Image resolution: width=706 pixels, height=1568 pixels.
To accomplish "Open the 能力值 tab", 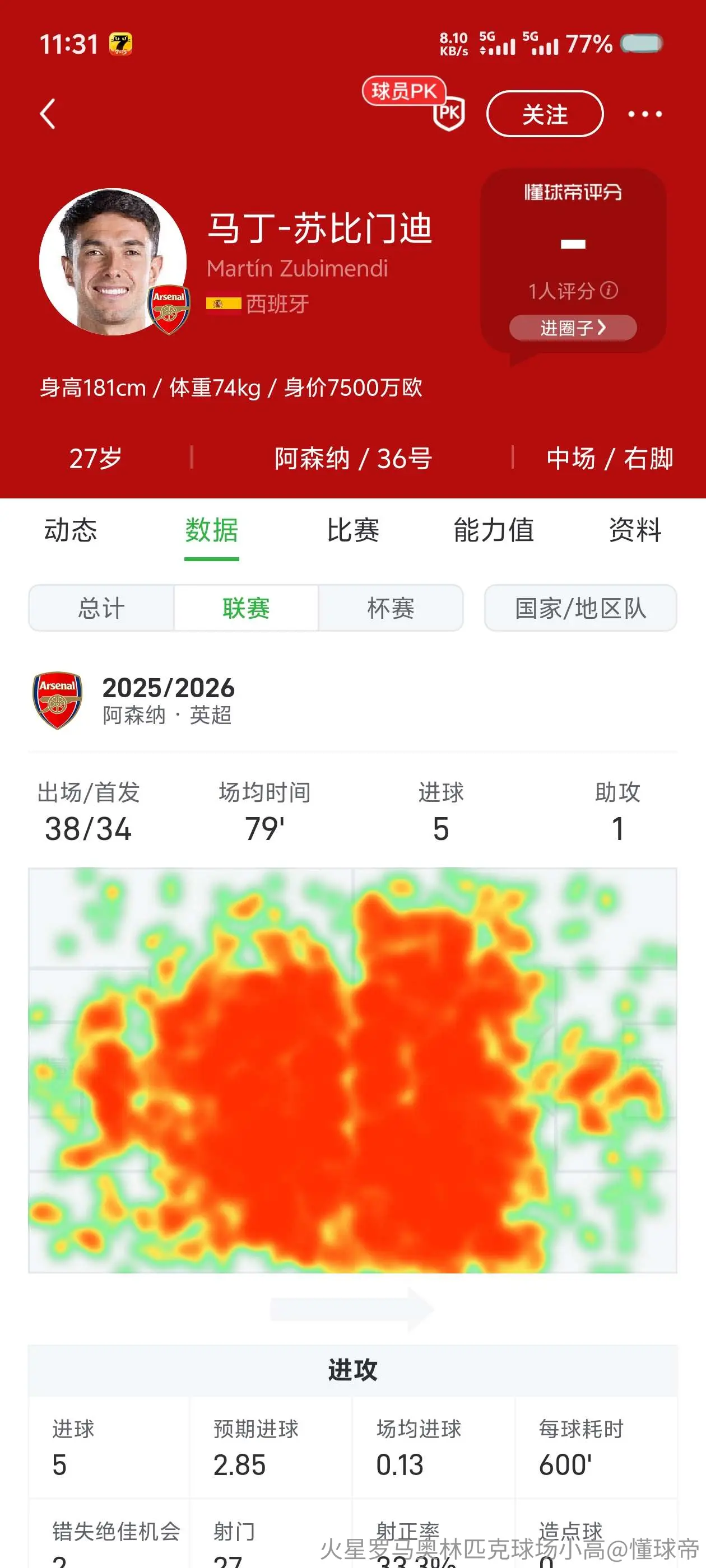I will 494,530.
